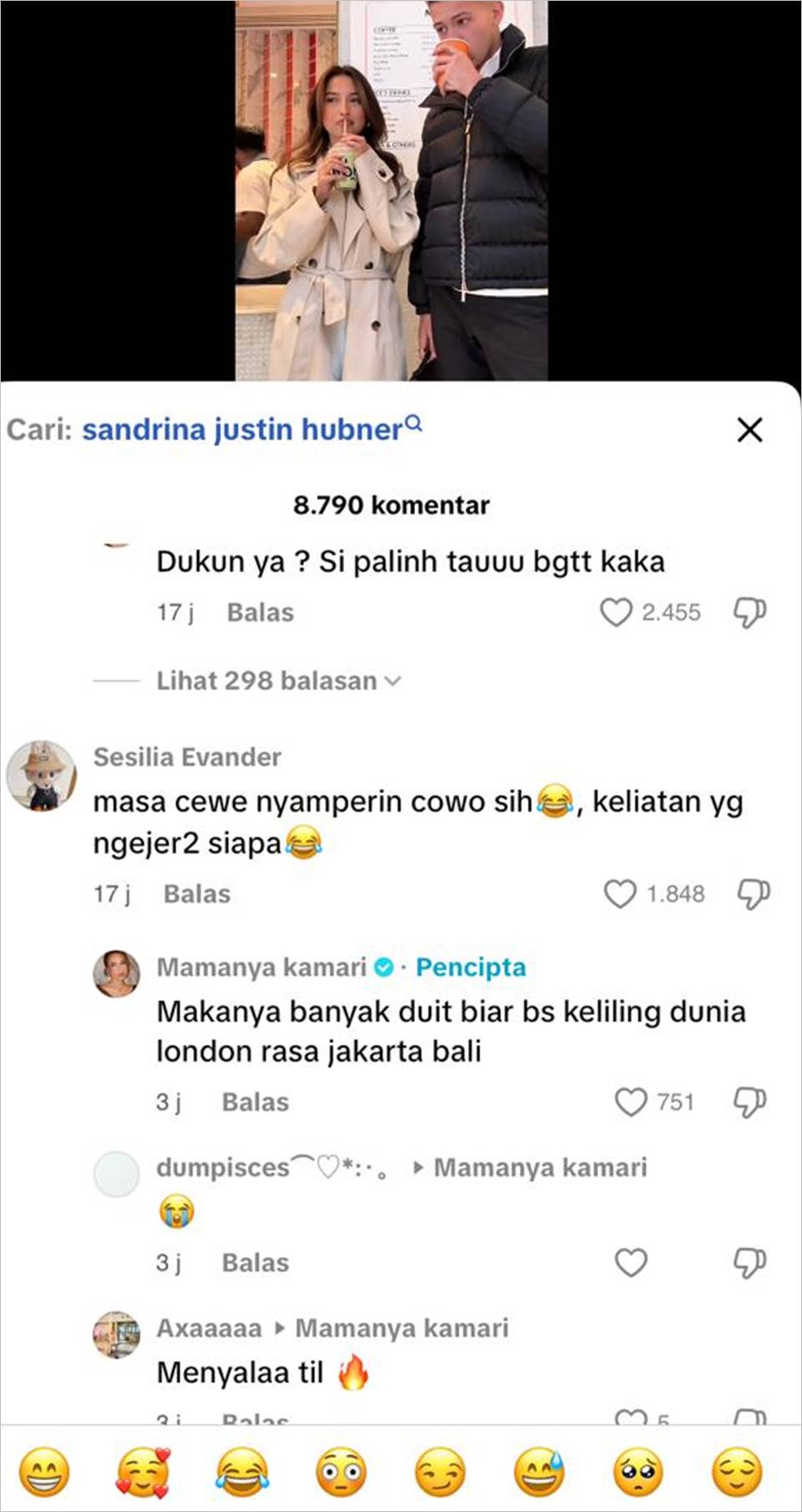This screenshot has height=1512, width=802.
Task: Reply to Mamanya kamari's comment
Action: coord(255,1102)
